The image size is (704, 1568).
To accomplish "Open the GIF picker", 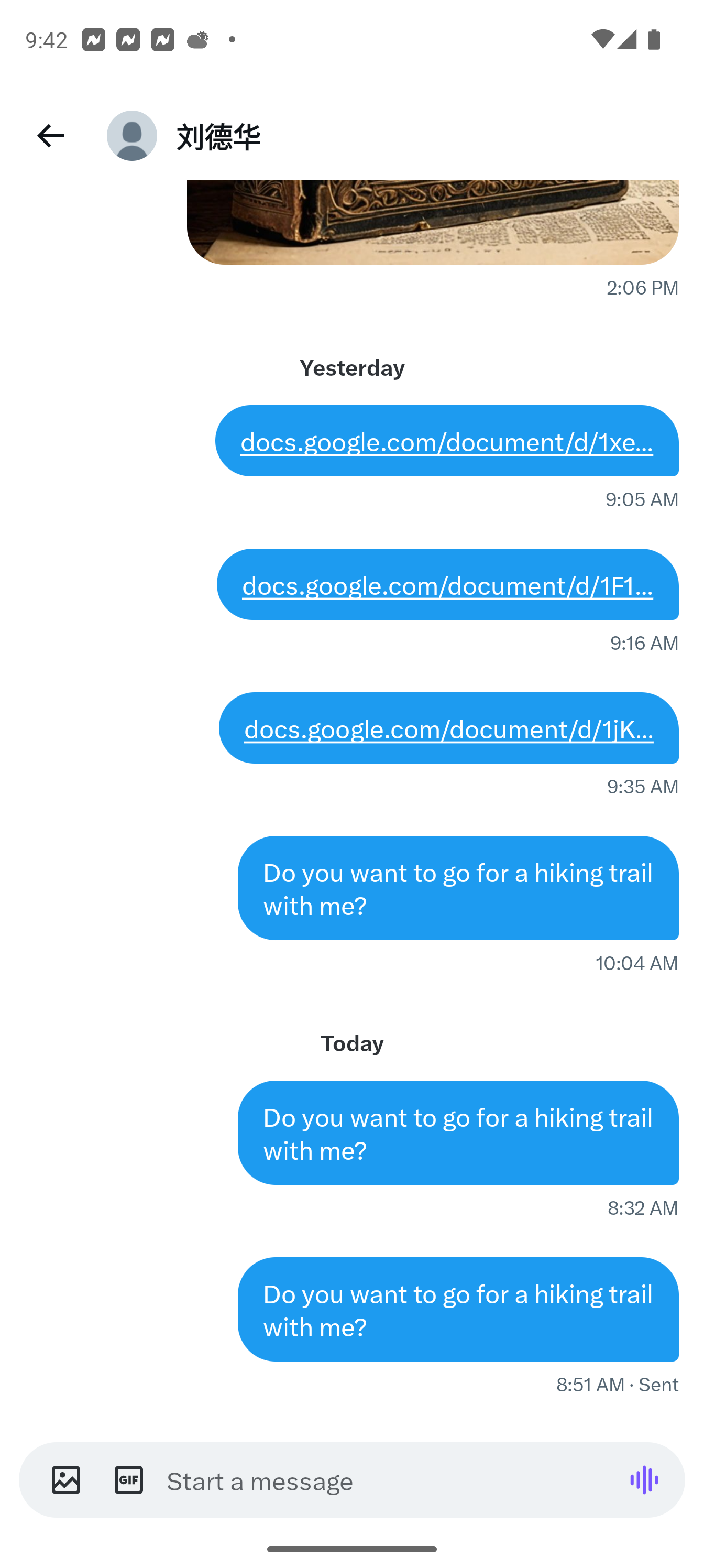I will 129,1480.
